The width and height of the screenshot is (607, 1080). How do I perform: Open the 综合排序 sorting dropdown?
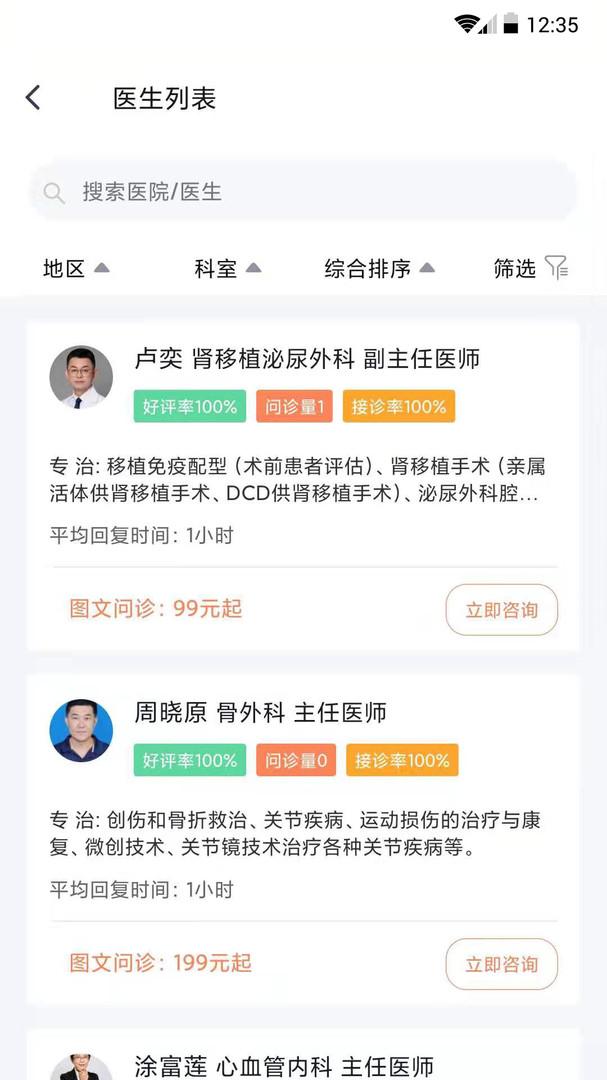coord(380,268)
